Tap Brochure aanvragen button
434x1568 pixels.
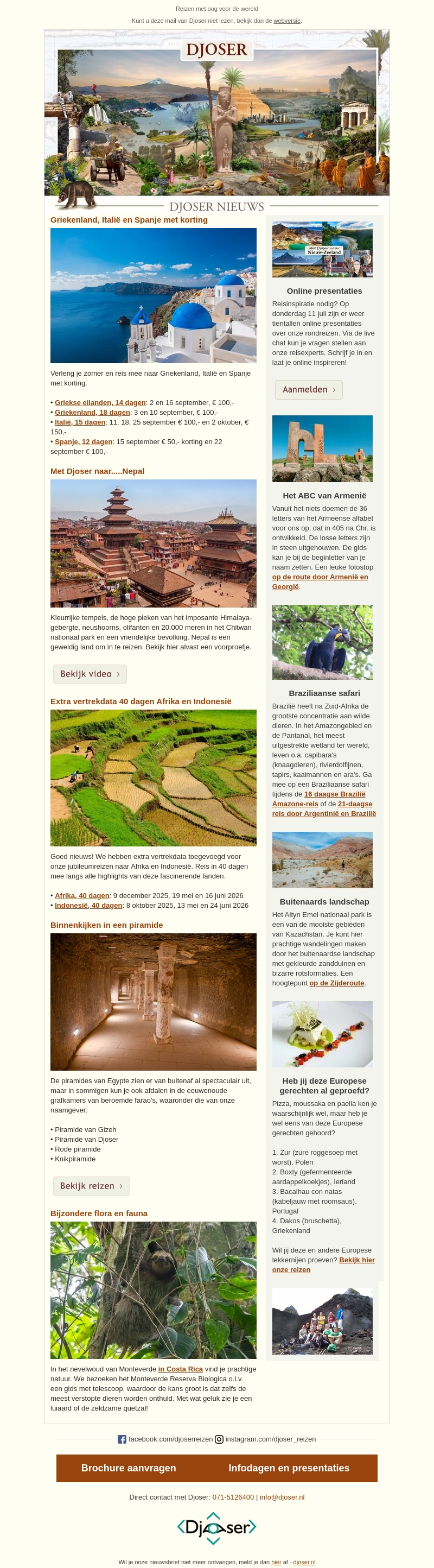(128, 1468)
